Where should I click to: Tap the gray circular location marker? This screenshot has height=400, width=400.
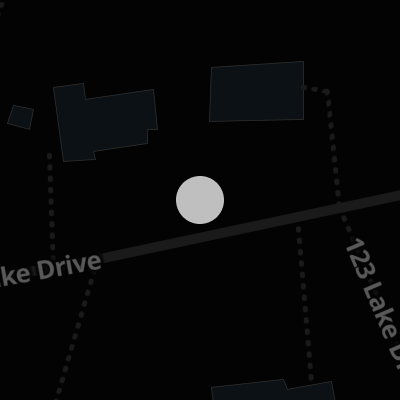[x=200, y=200]
